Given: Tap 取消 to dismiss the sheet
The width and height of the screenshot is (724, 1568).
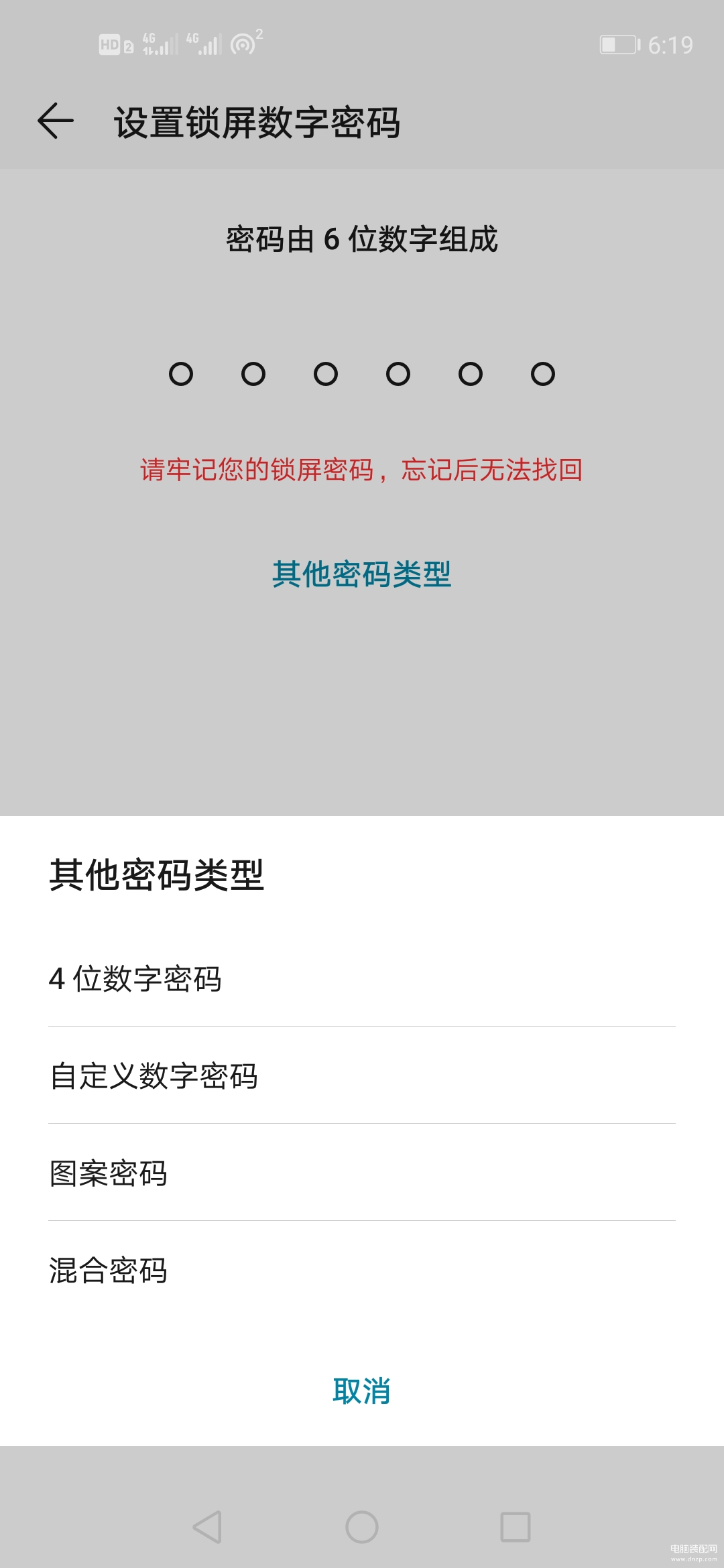Looking at the screenshot, I should point(362,1391).
